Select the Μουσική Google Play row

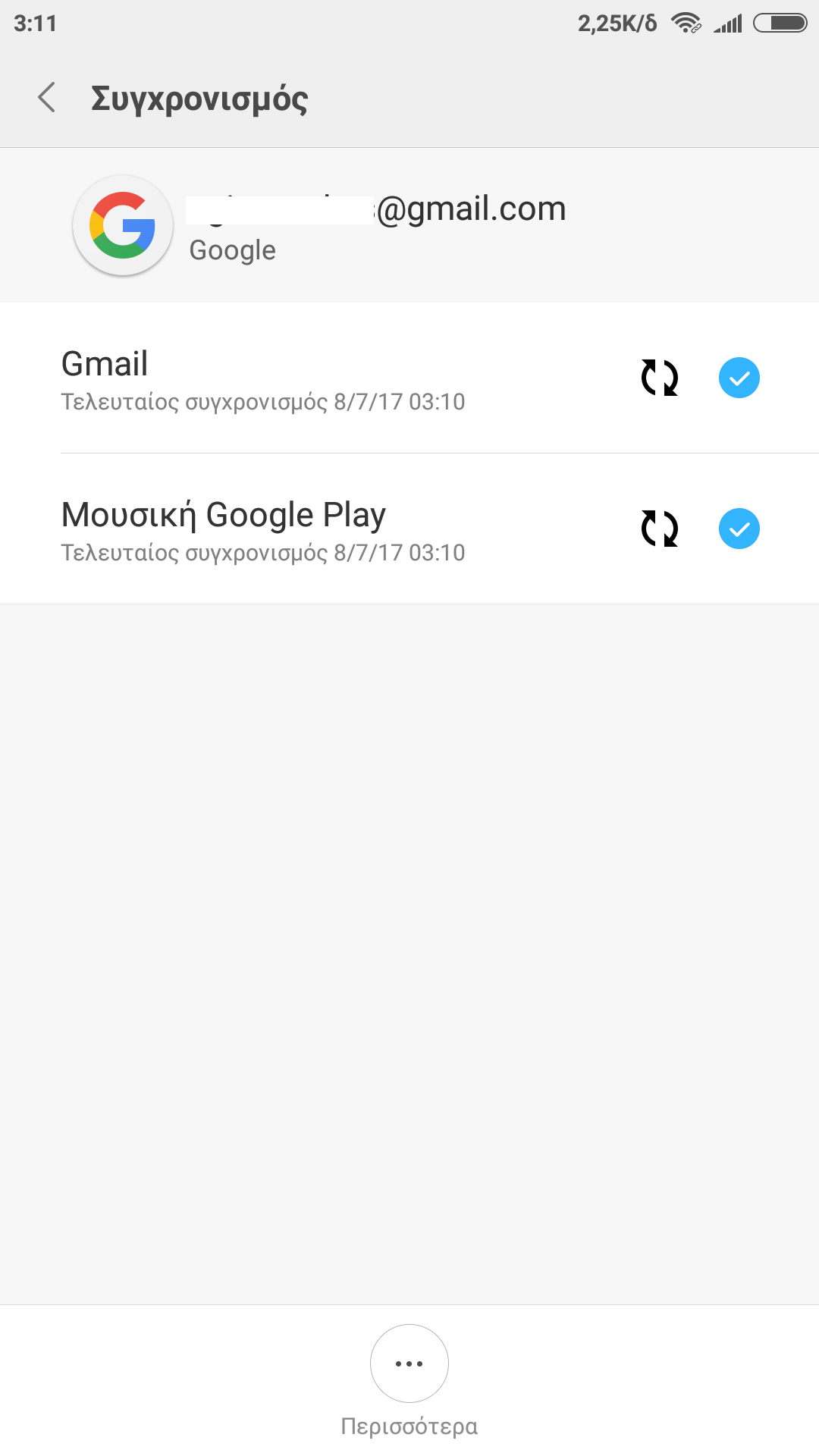coord(303,530)
